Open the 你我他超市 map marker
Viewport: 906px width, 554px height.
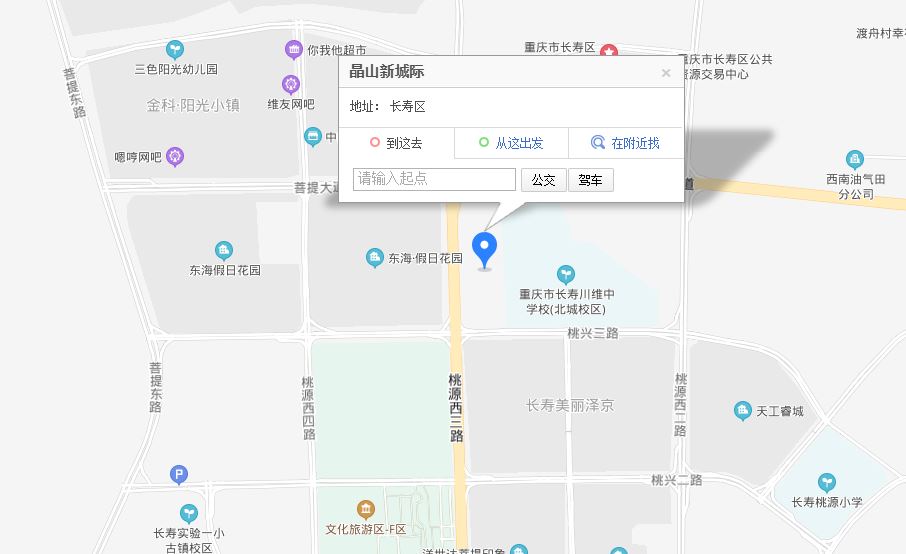pyautogui.click(x=294, y=49)
